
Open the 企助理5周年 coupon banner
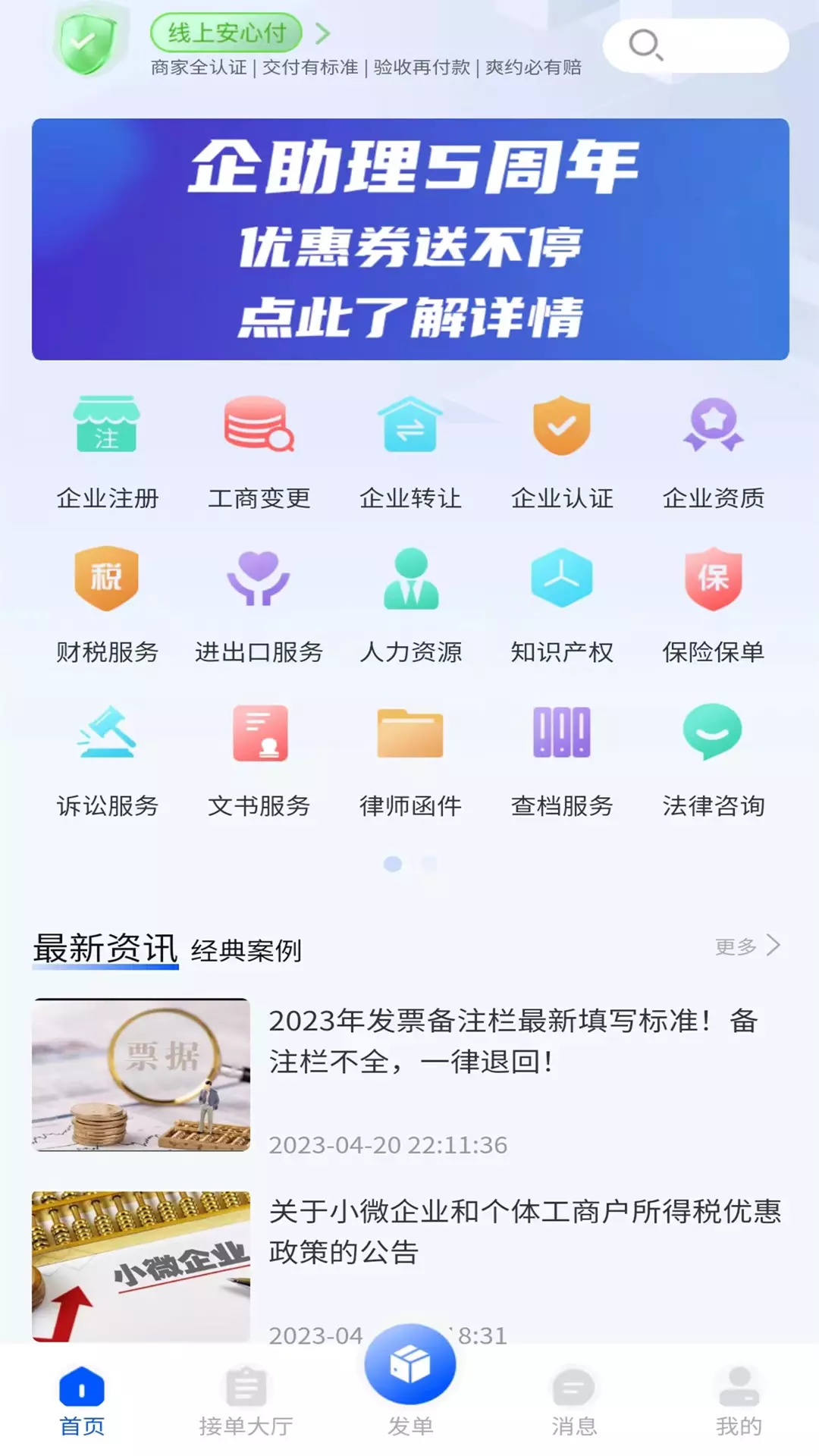click(410, 239)
